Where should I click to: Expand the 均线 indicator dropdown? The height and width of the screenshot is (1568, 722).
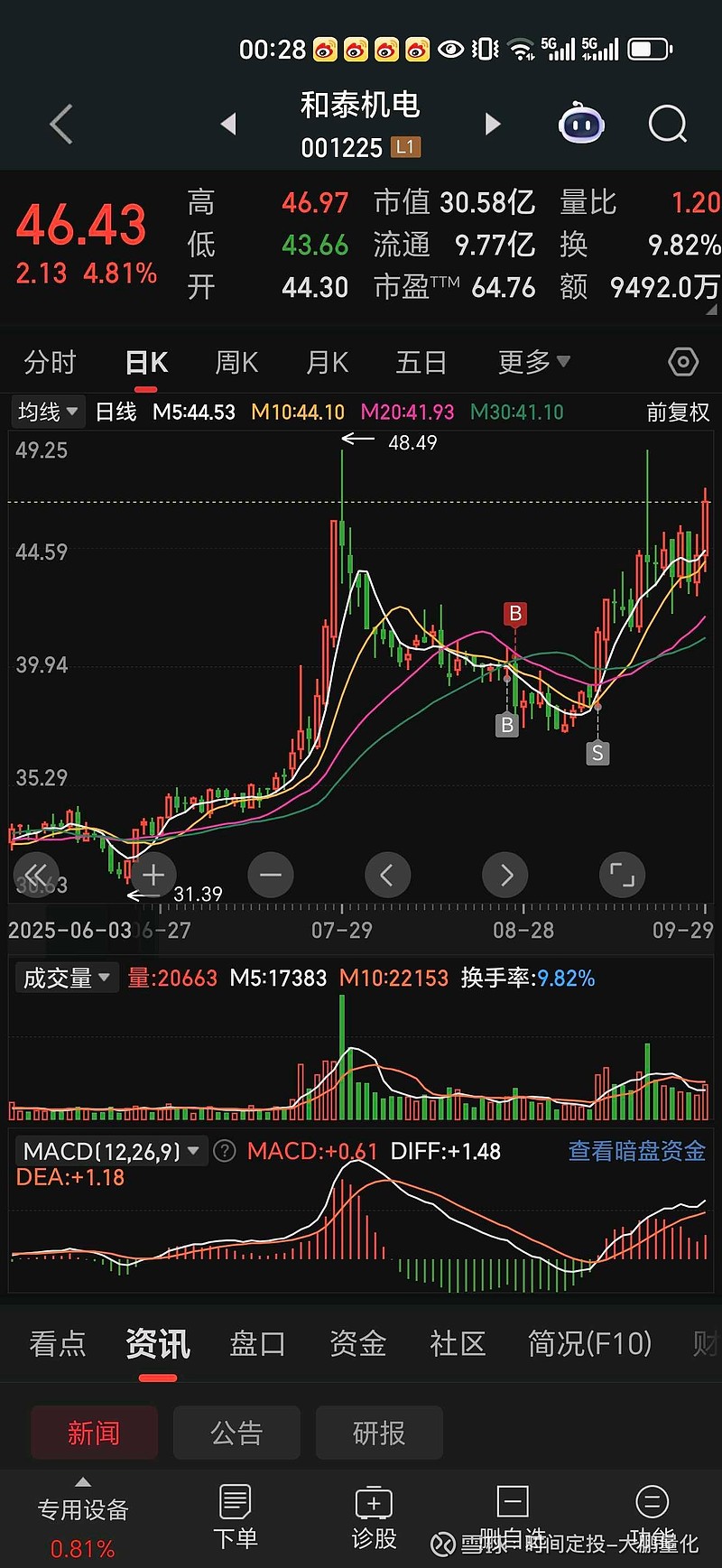coord(49,413)
